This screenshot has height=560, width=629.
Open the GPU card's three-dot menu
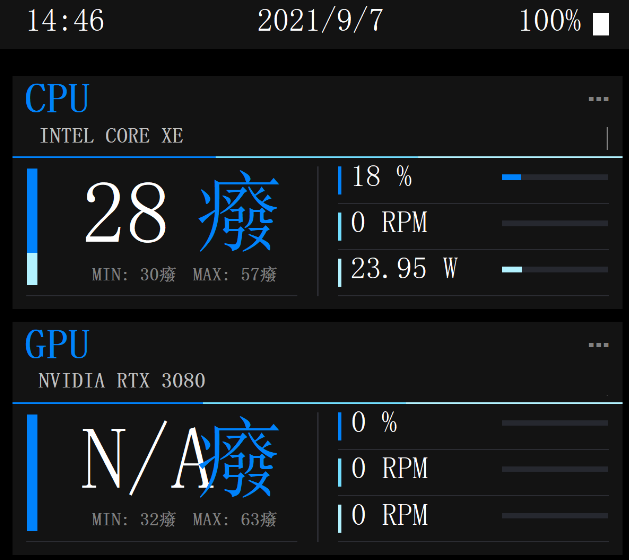point(598,345)
